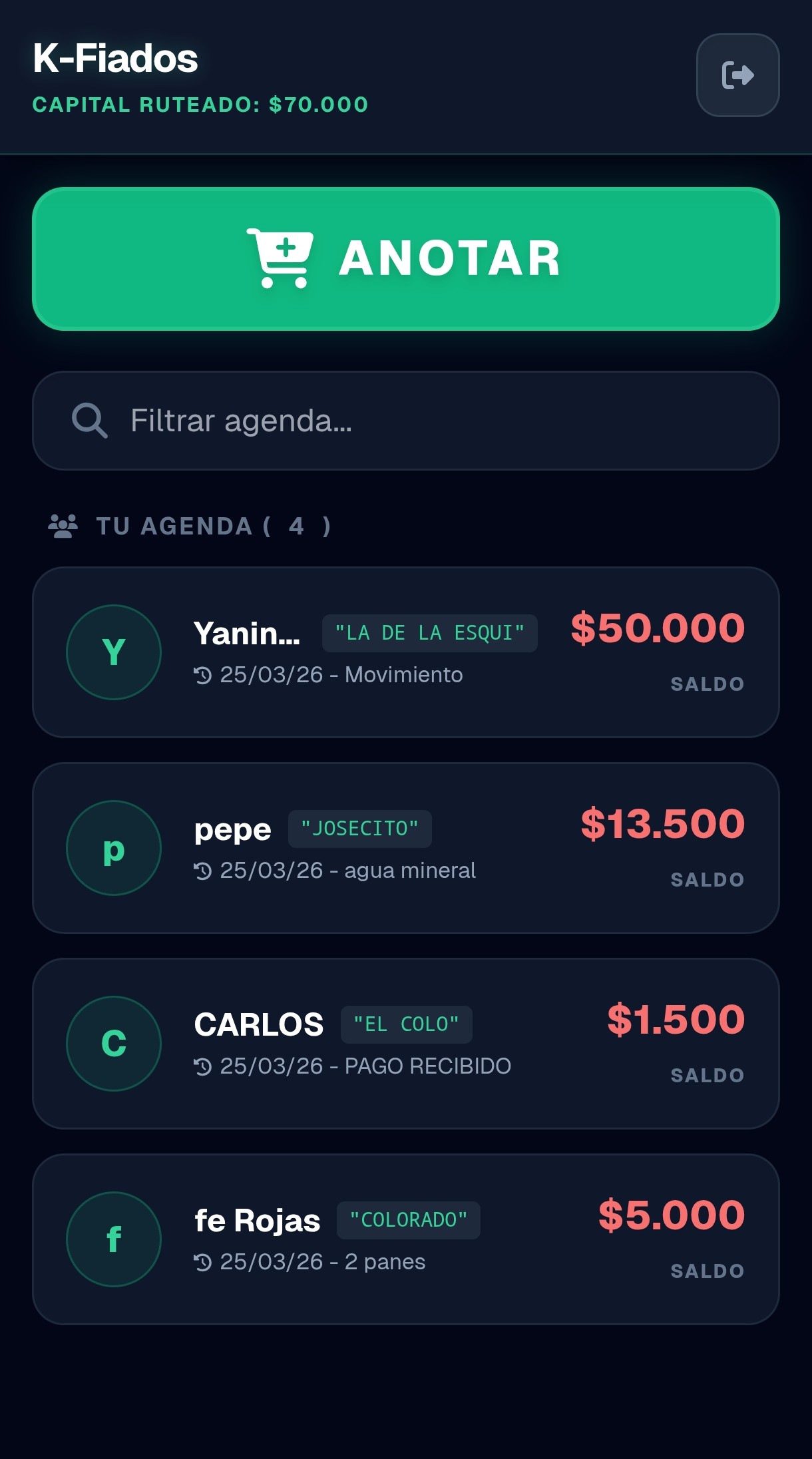Click the "EL COLO" nickname label
The width and height of the screenshot is (812, 1459).
coord(406,1024)
